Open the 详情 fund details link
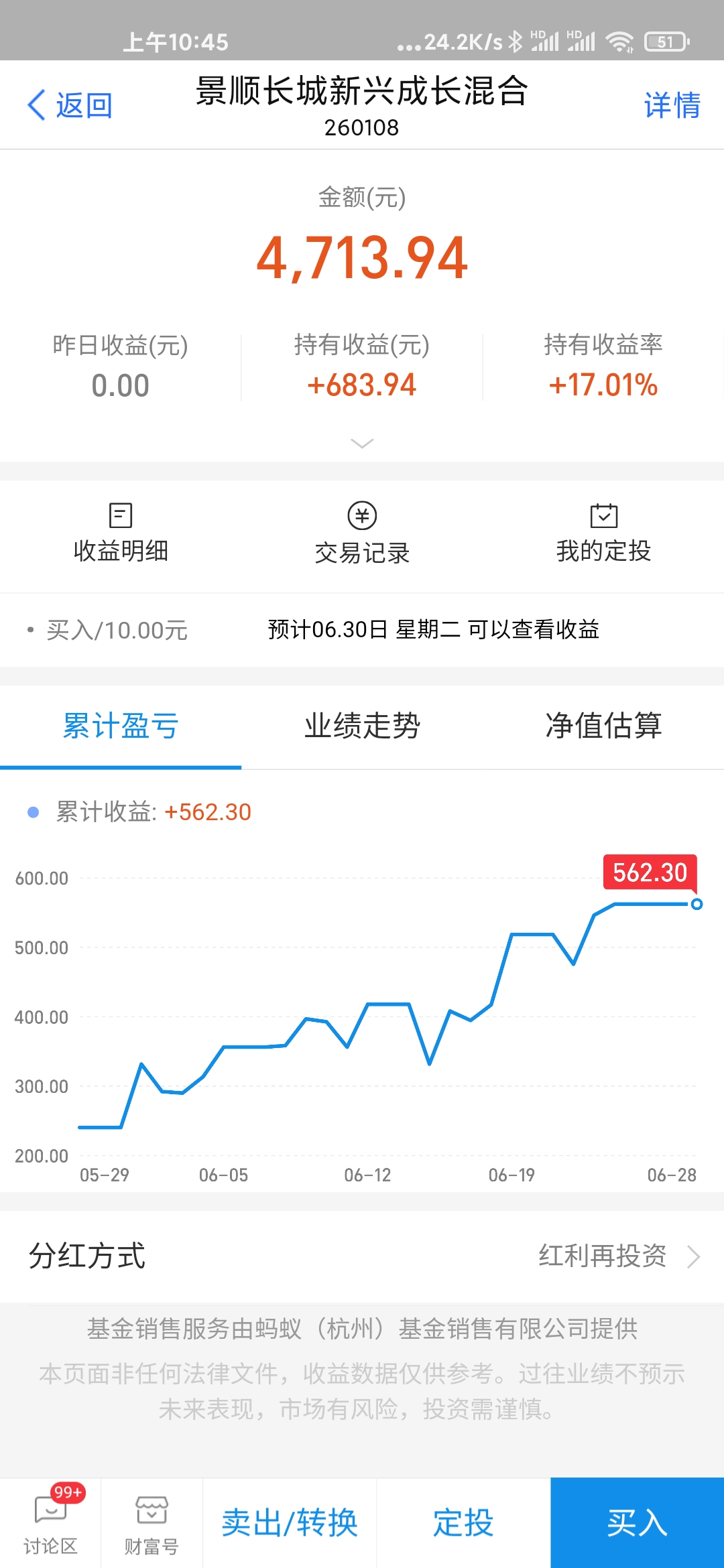The image size is (724, 1568). click(x=670, y=105)
